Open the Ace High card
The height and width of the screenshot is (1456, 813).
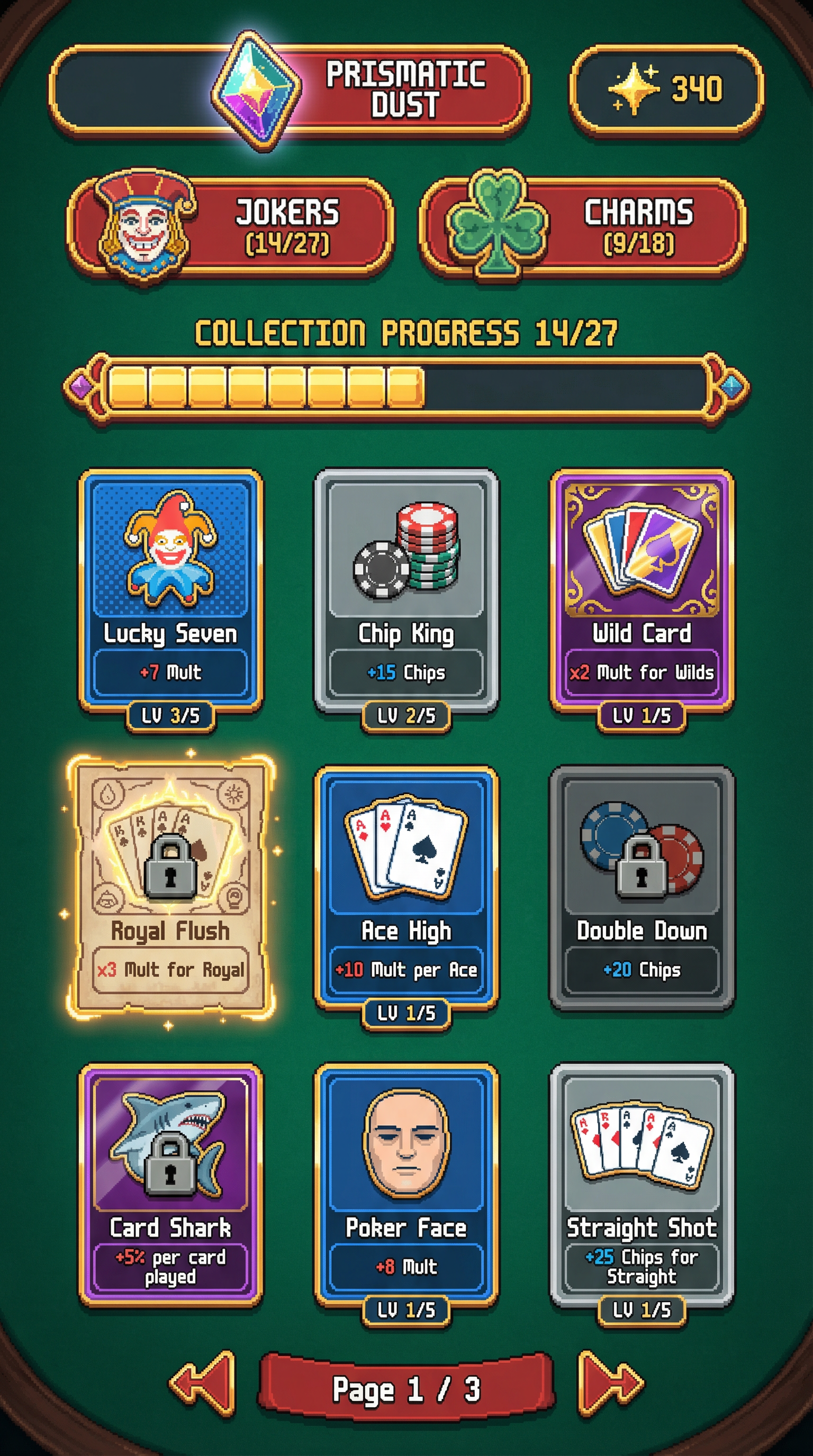point(406,887)
